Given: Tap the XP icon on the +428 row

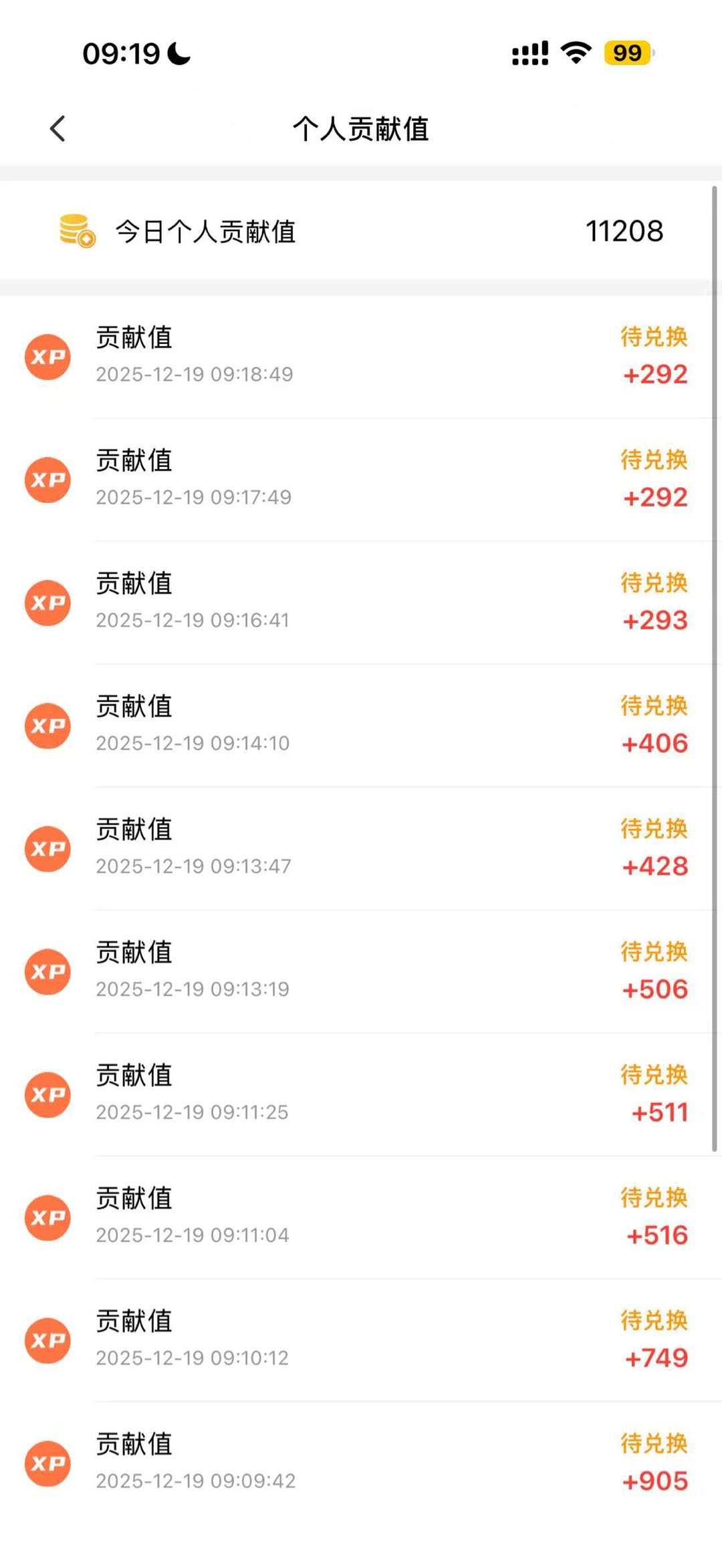Looking at the screenshot, I should 47,848.
